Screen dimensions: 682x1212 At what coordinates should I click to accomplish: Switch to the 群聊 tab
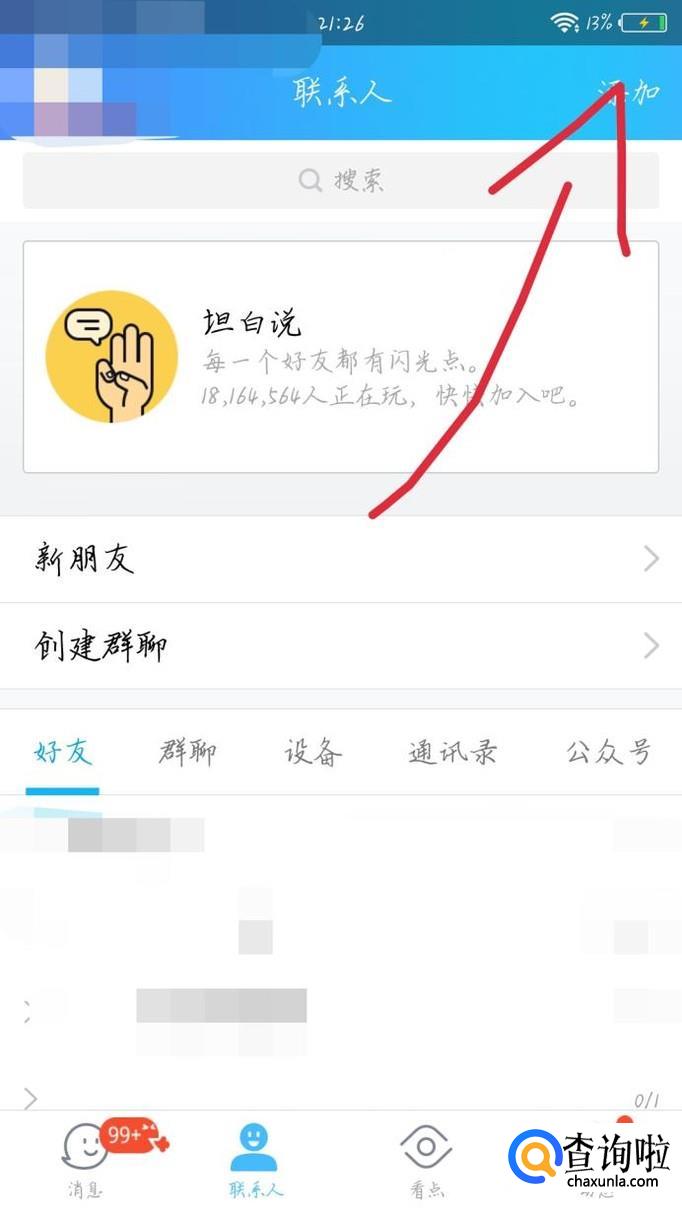pyautogui.click(x=186, y=752)
